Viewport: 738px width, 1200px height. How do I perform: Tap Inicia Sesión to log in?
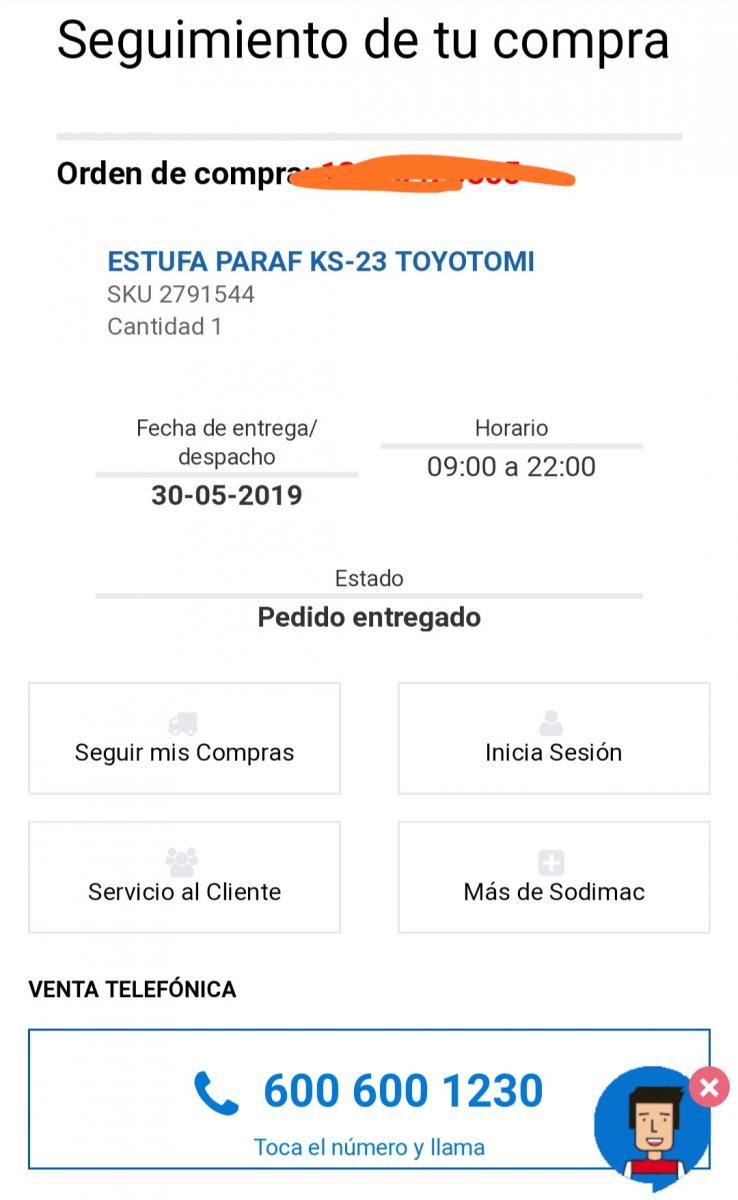pyautogui.click(x=554, y=738)
